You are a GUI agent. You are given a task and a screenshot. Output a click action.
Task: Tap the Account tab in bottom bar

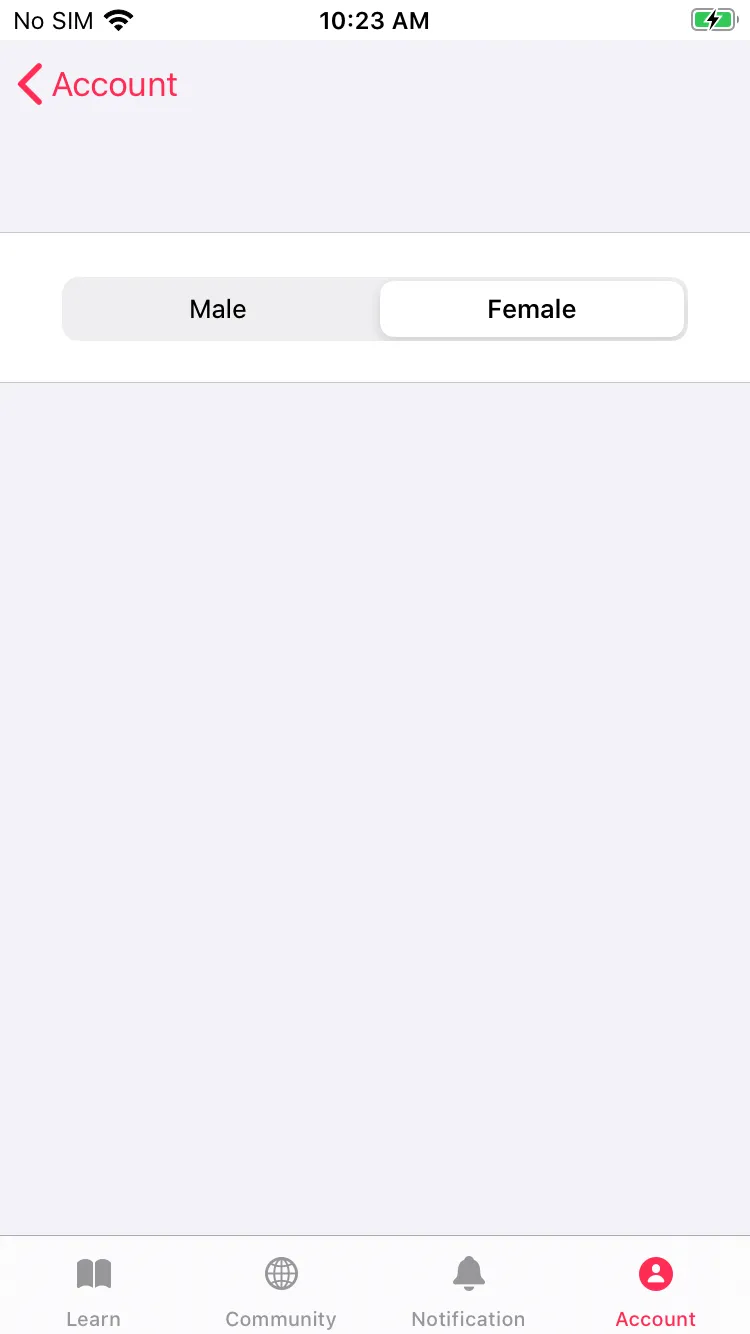point(656,1290)
